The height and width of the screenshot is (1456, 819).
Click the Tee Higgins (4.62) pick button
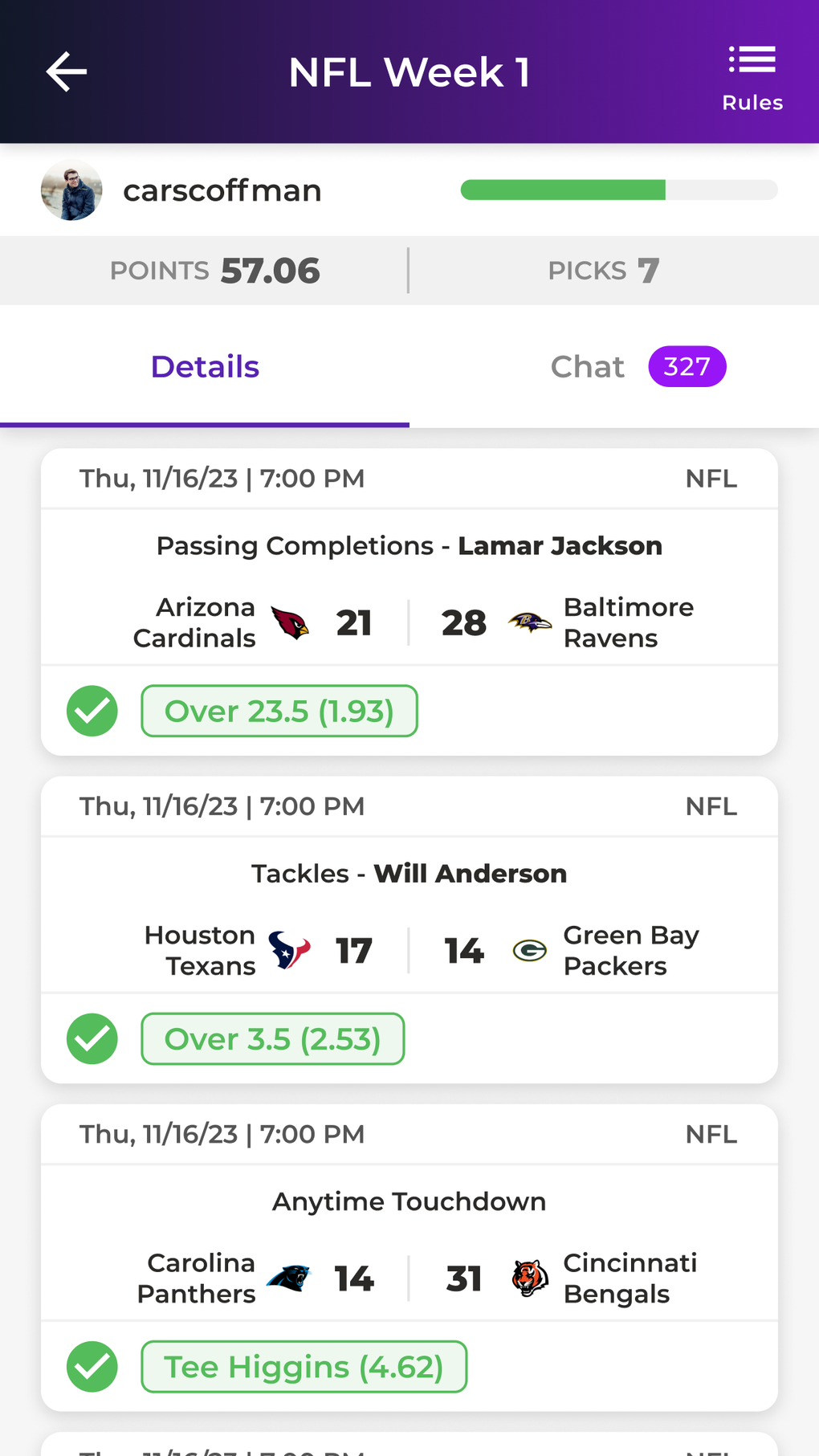[x=304, y=1366]
